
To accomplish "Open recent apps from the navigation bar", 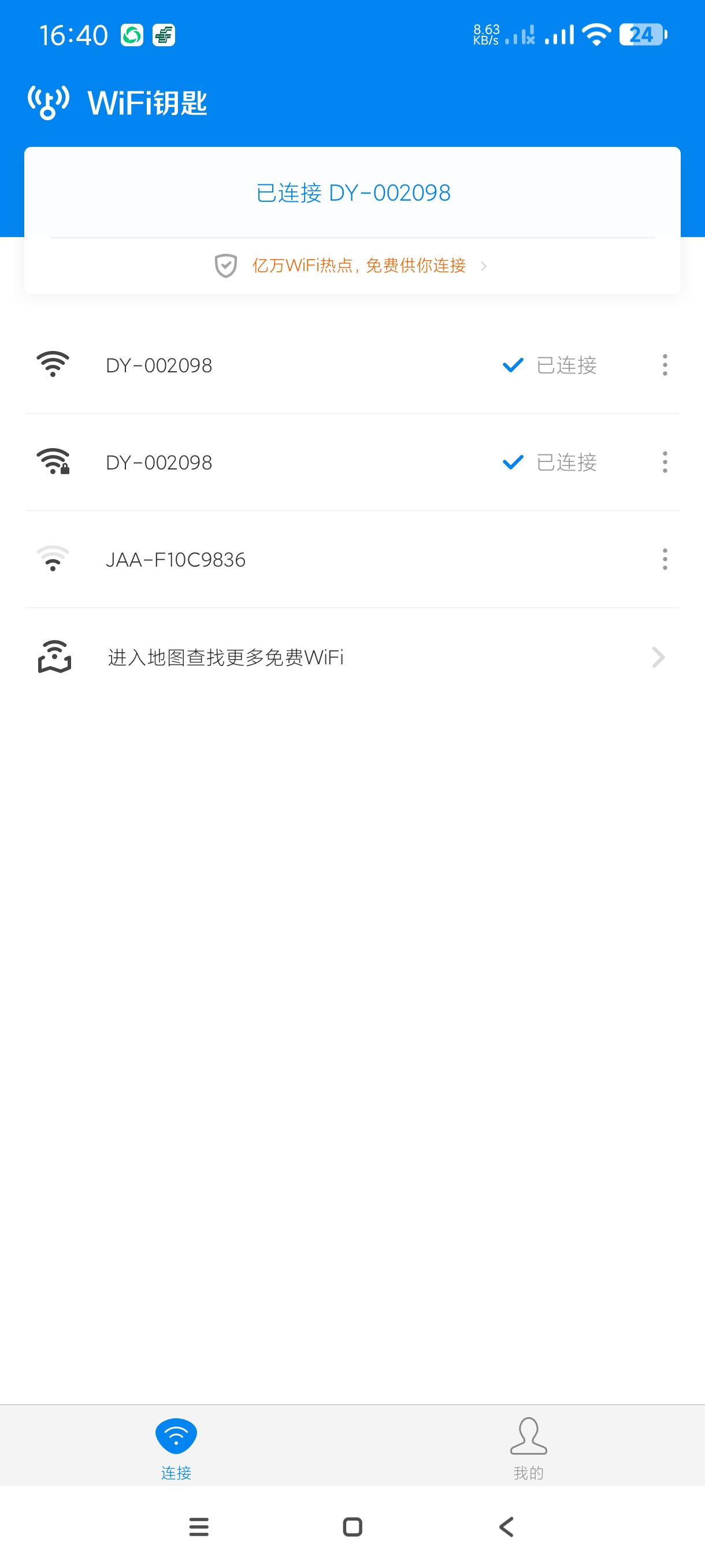I will 199,1526.
